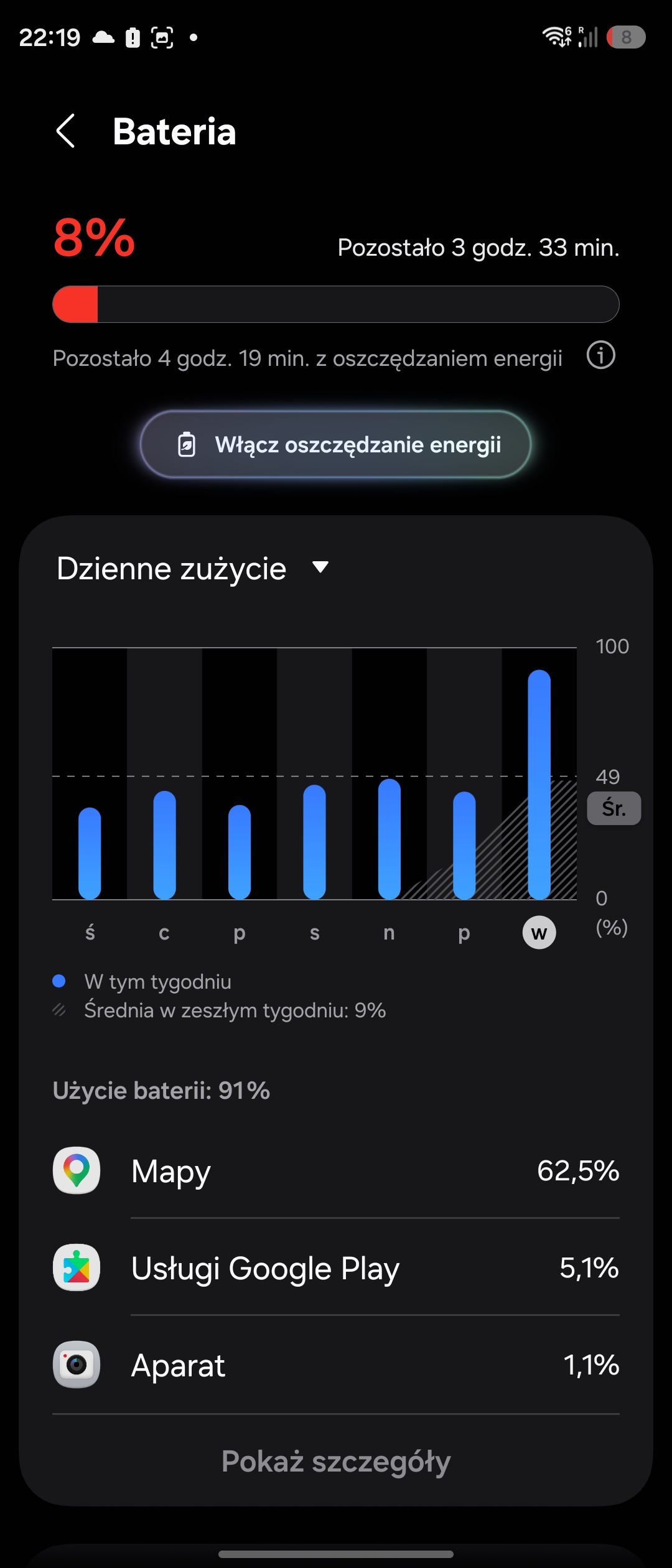672x1568 pixels.
Task: Tap Włącz oszczędzanie energii button
Action: tap(335, 444)
